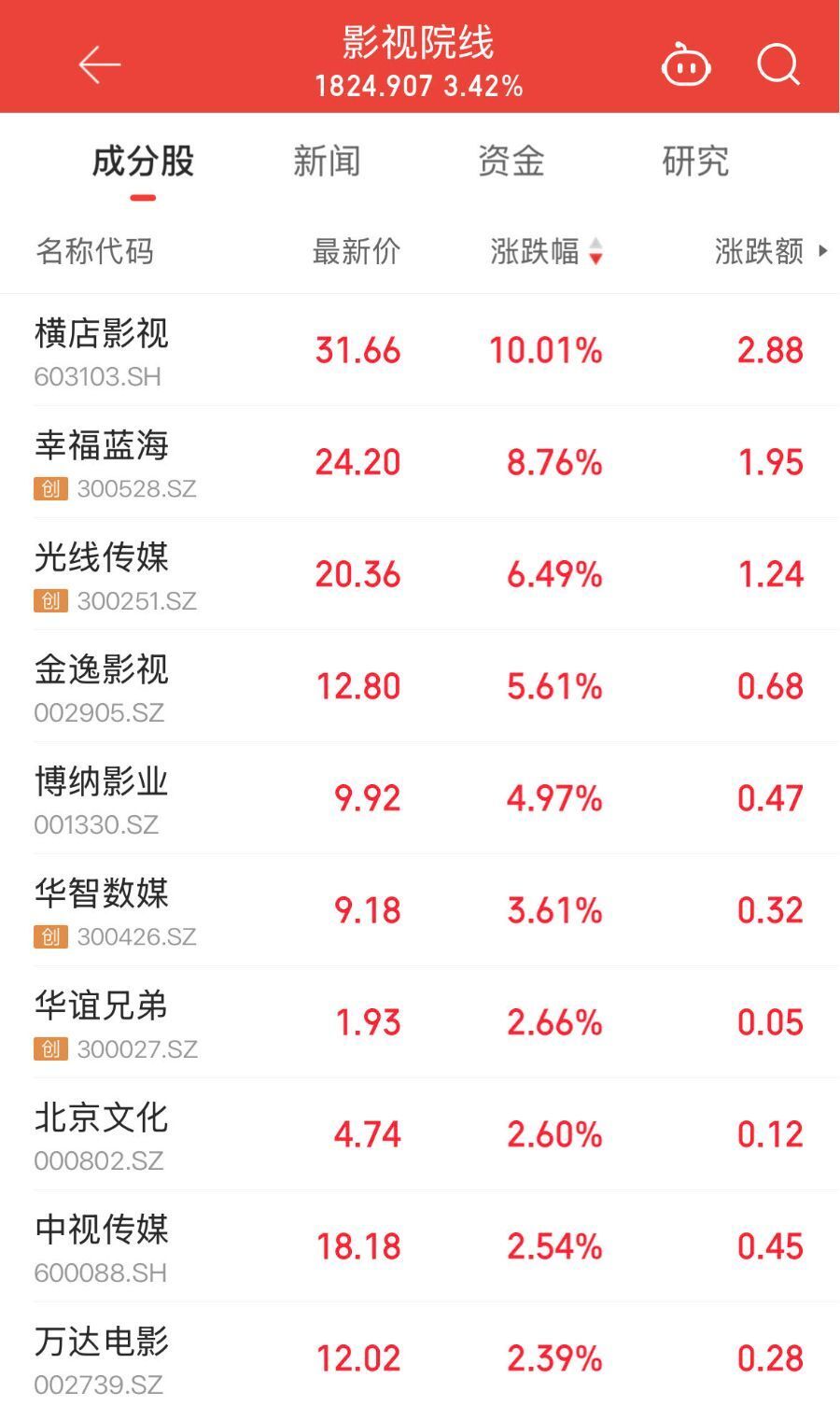This screenshot has height=1420, width=840.
Task: Click the 影视院线 title
Action: (419, 42)
